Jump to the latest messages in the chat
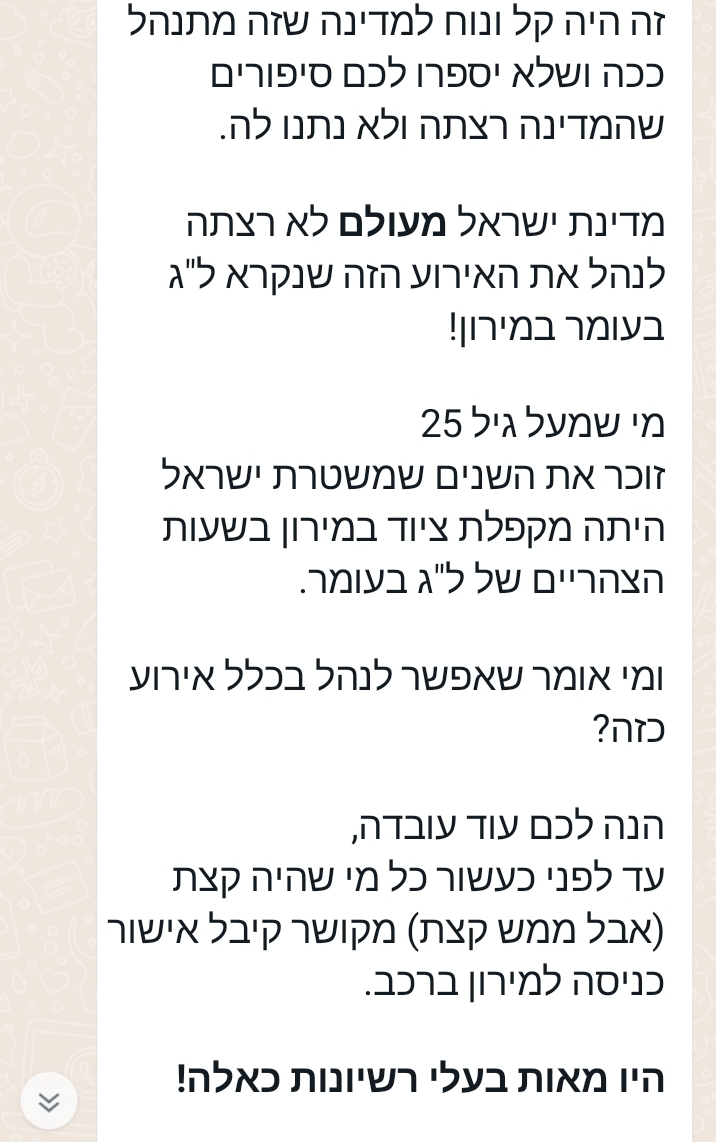 (x=48, y=1101)
